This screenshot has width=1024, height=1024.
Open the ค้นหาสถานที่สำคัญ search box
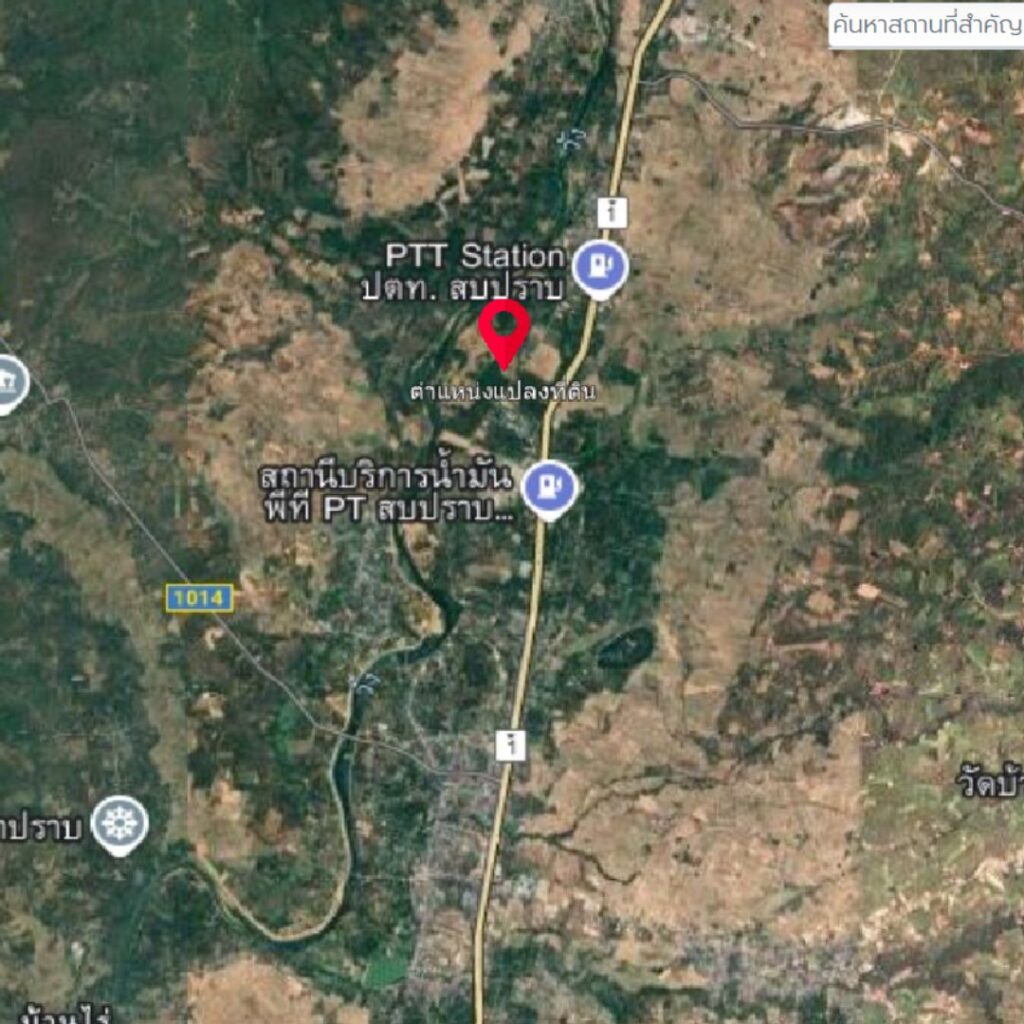pos(927,25)
